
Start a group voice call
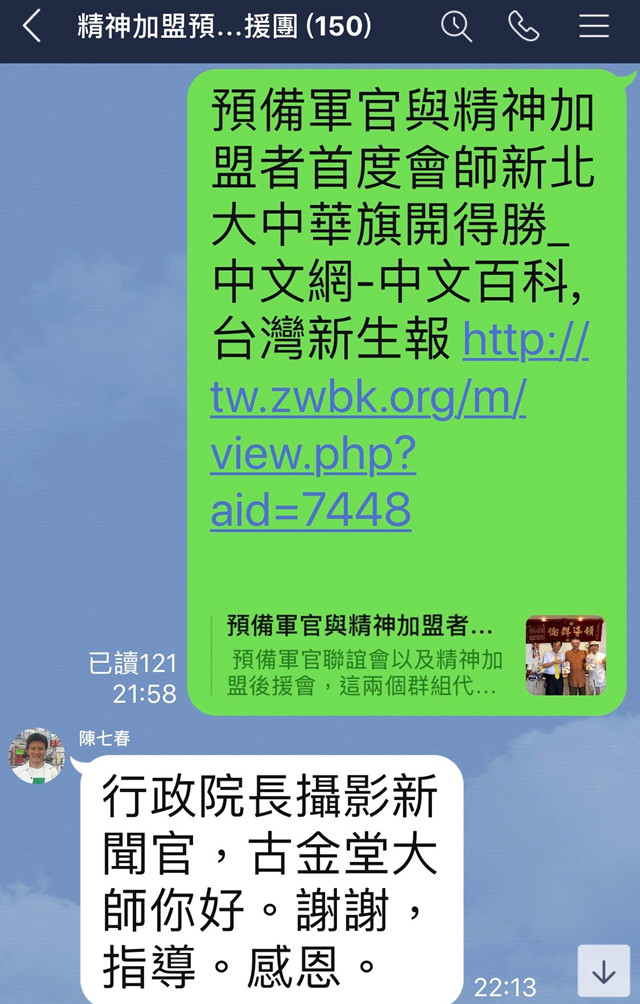tap(523, 27)
